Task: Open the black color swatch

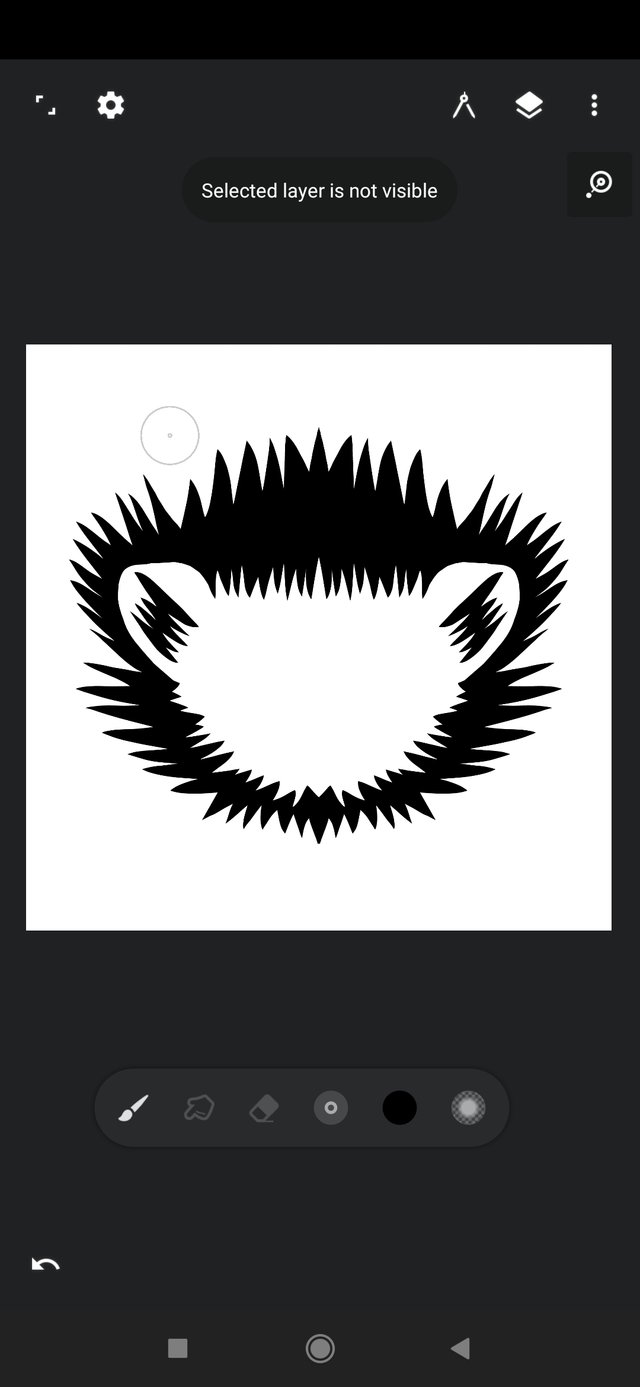Action: [x=399, y=1108]
